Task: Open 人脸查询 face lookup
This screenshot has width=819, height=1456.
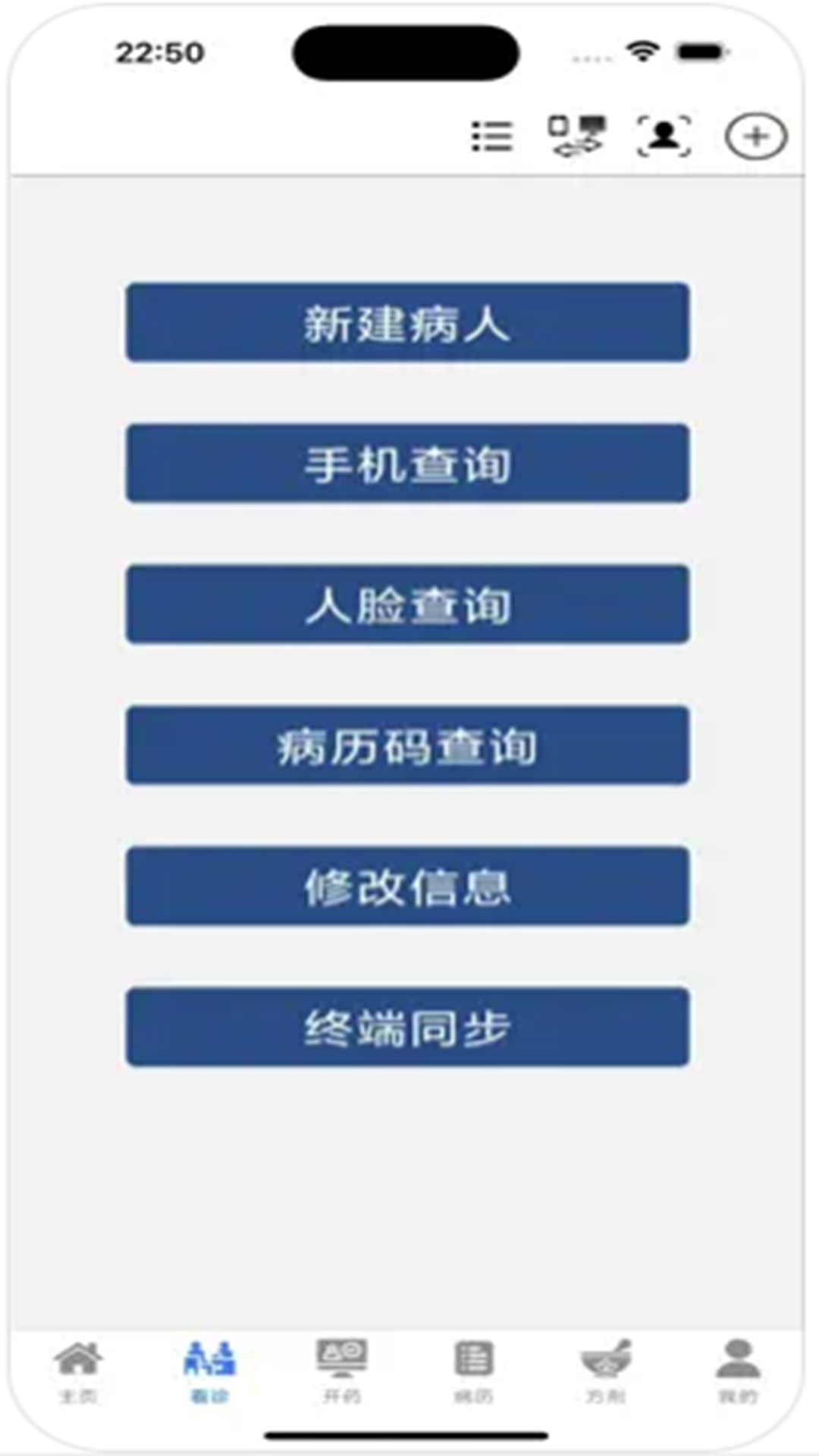Action: pos(408,603)
